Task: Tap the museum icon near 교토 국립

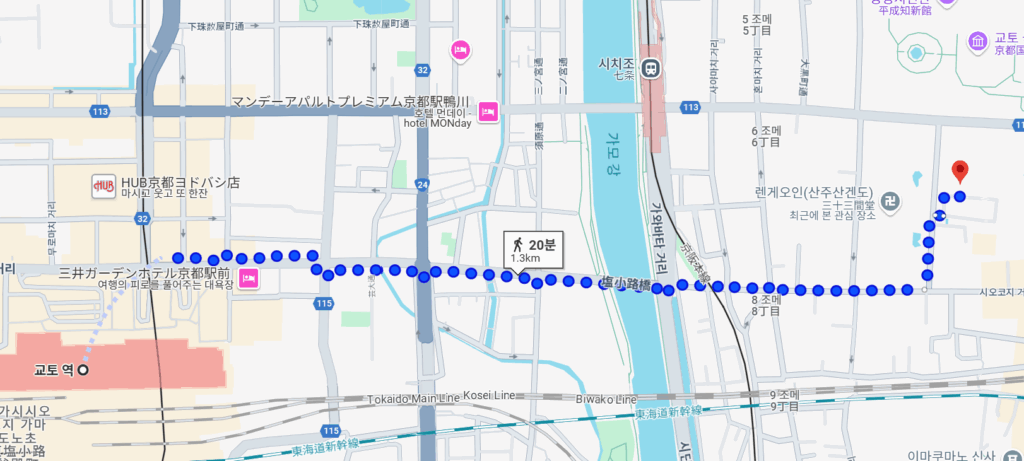Action: click(x=978, y=41)
